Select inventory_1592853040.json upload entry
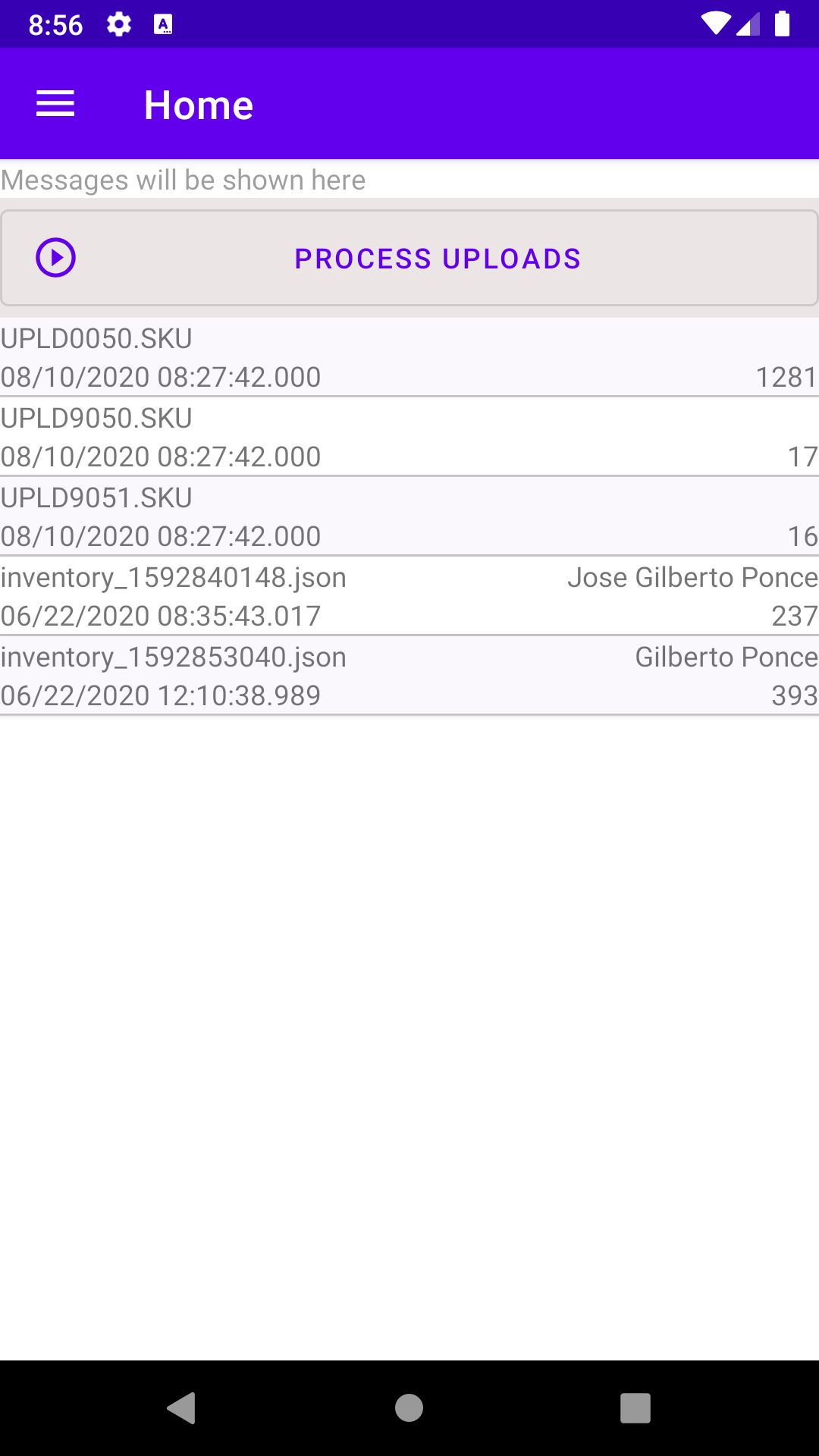The height and width of the screenshot is (1456, 819). [409, 676]
